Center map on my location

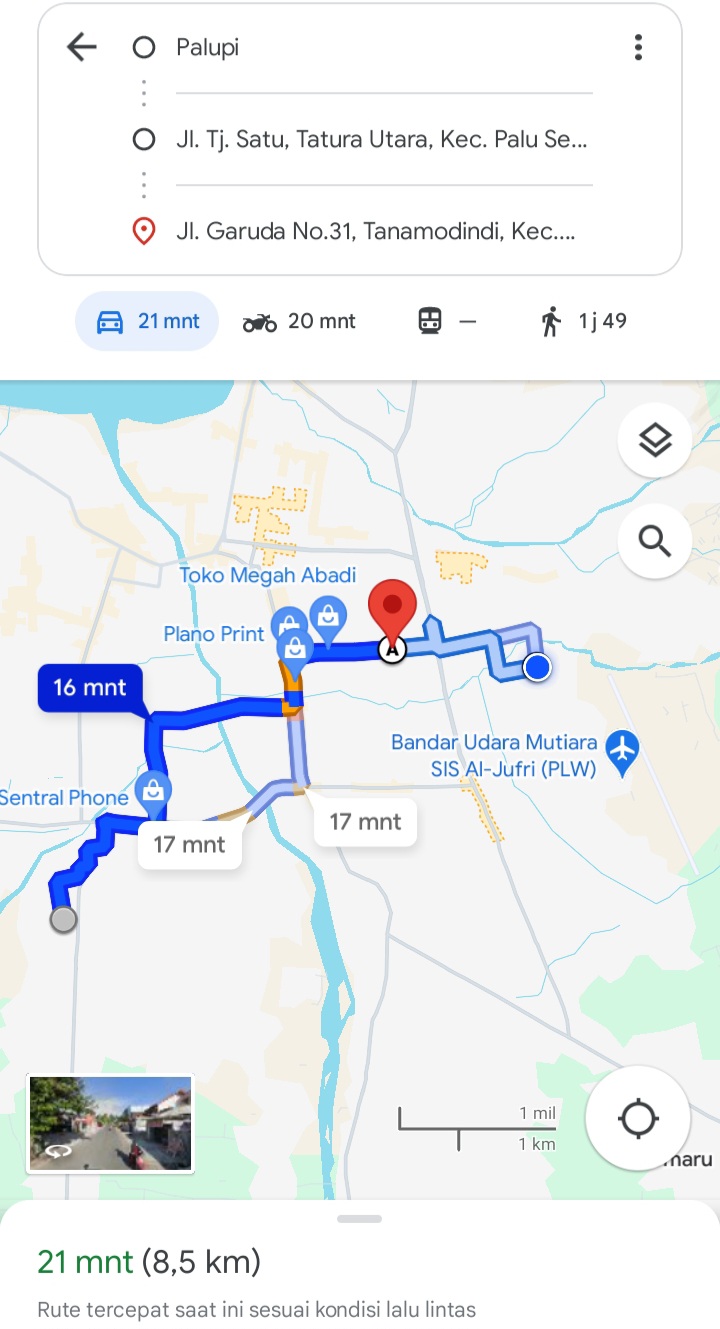click(638, 1118)
